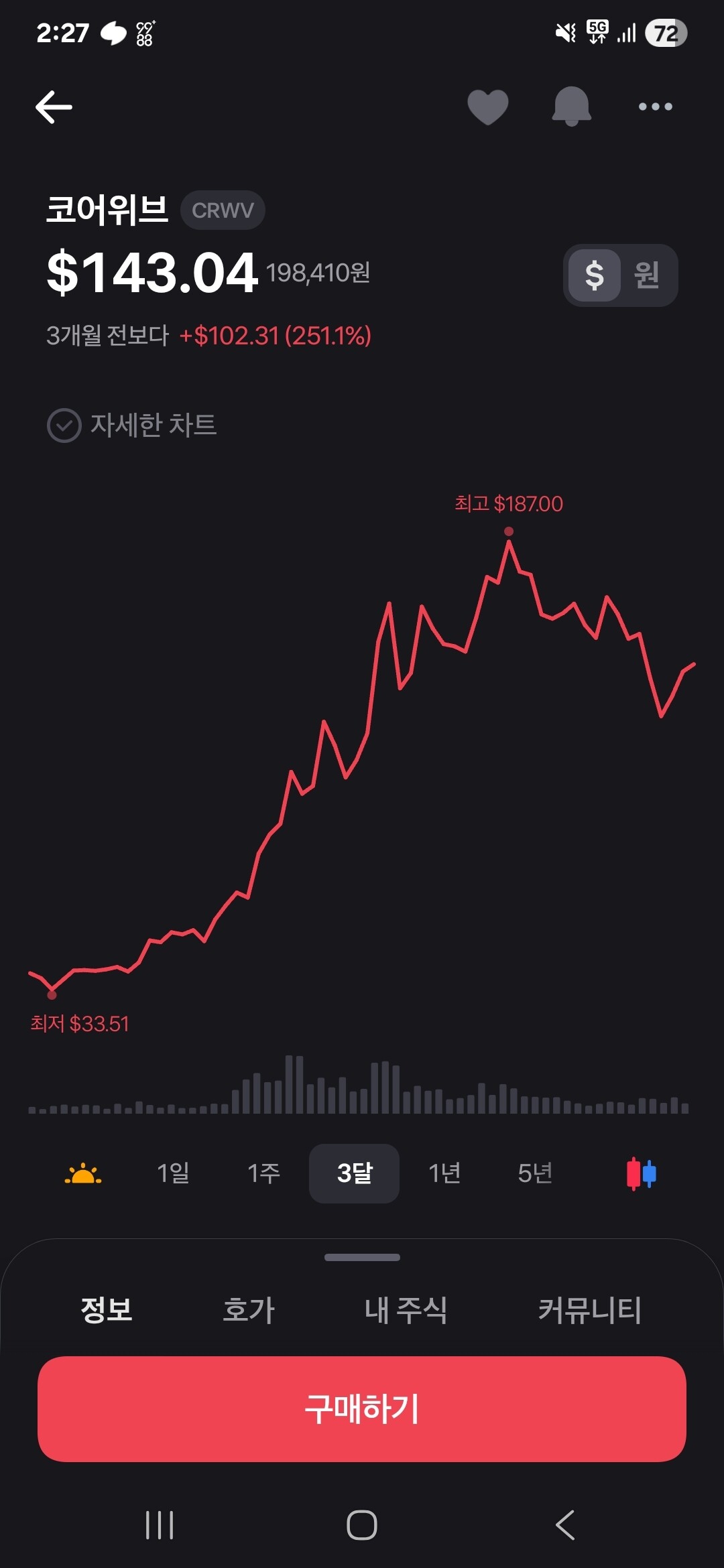
Task: Enable the 자세한 차트 checkbox
Action: tap(64, 426)
